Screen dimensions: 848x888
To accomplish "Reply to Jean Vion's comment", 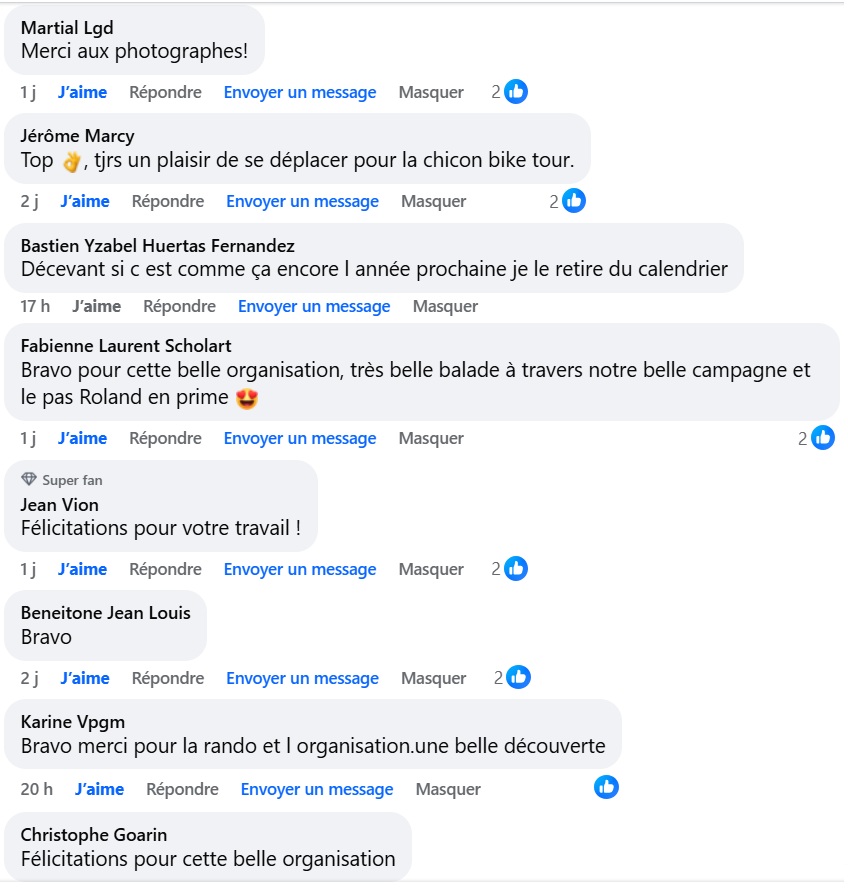I will pyautogui.click(x=165, y=569).
